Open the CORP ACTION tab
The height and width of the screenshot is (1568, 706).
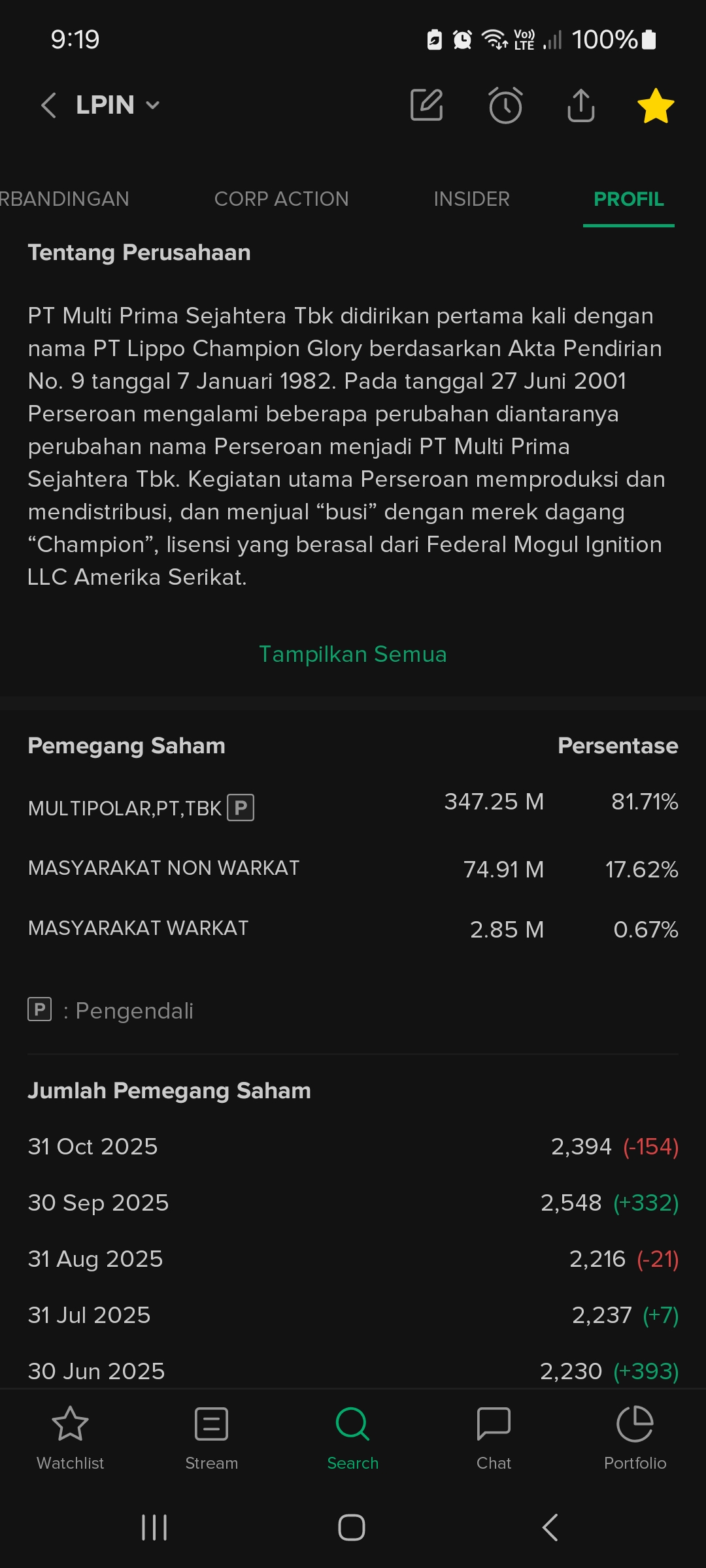281,199
